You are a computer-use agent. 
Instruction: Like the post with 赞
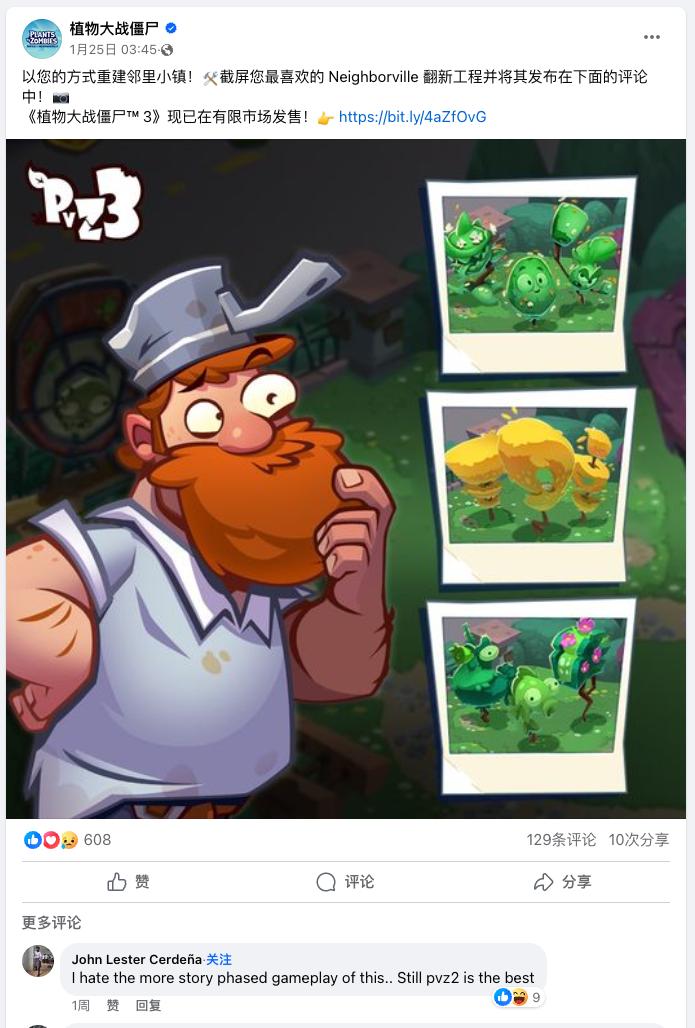(x=129, y=882)
